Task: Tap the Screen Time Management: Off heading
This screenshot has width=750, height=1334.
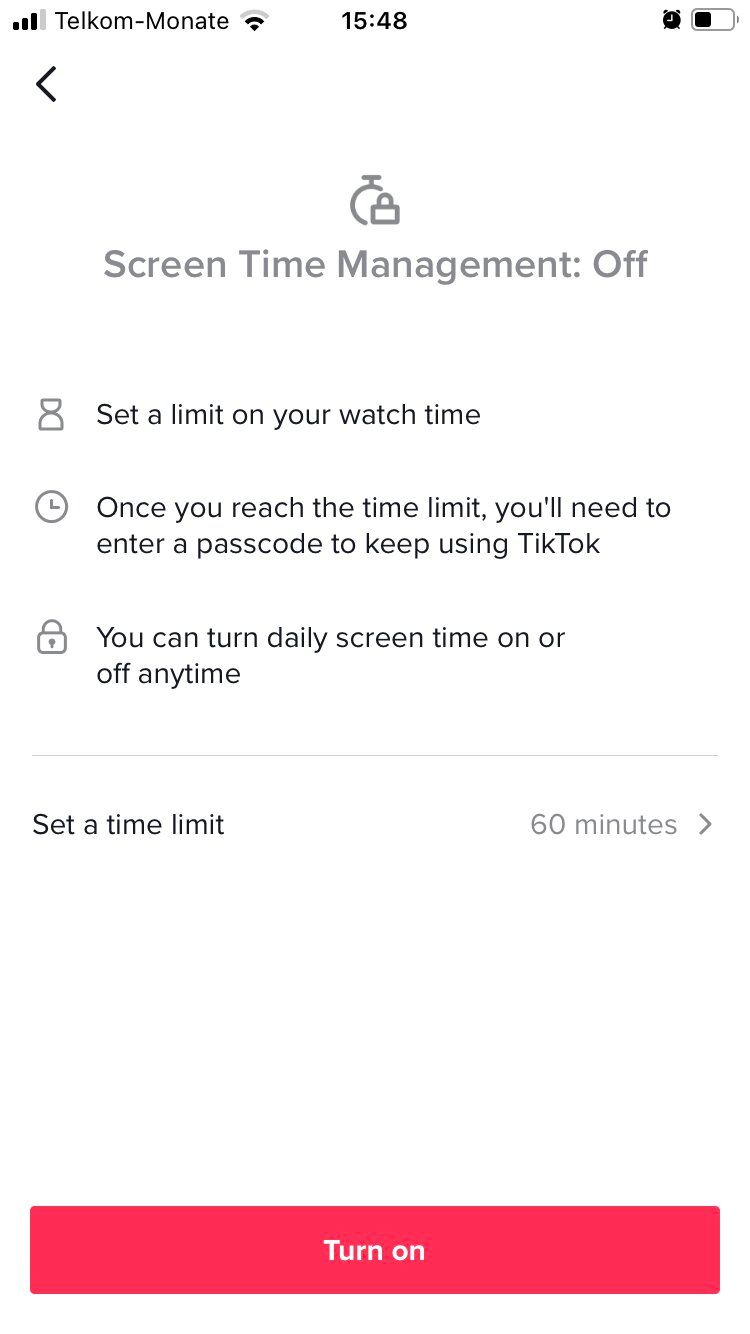Action: [x=374, y=263]
